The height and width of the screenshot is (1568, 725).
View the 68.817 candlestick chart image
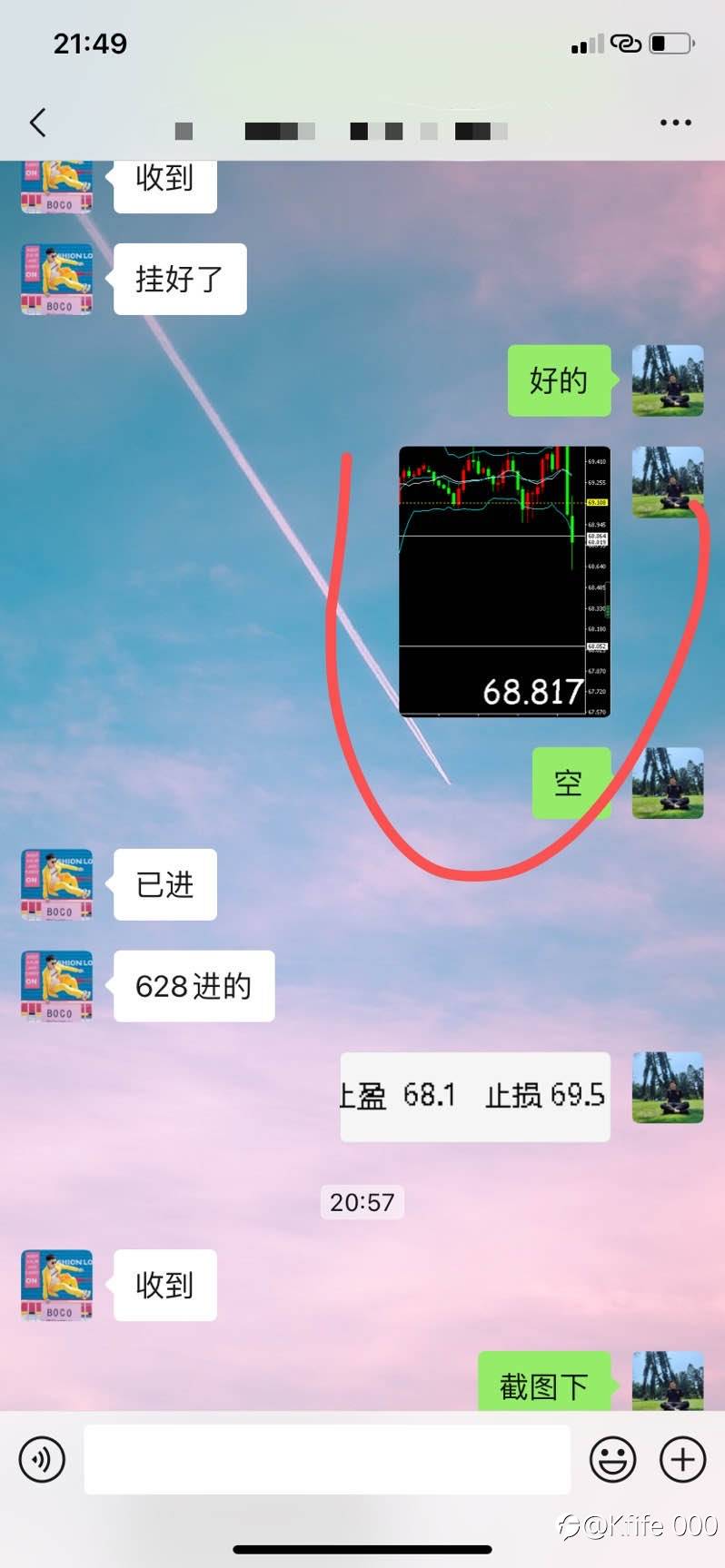[504, 581]
